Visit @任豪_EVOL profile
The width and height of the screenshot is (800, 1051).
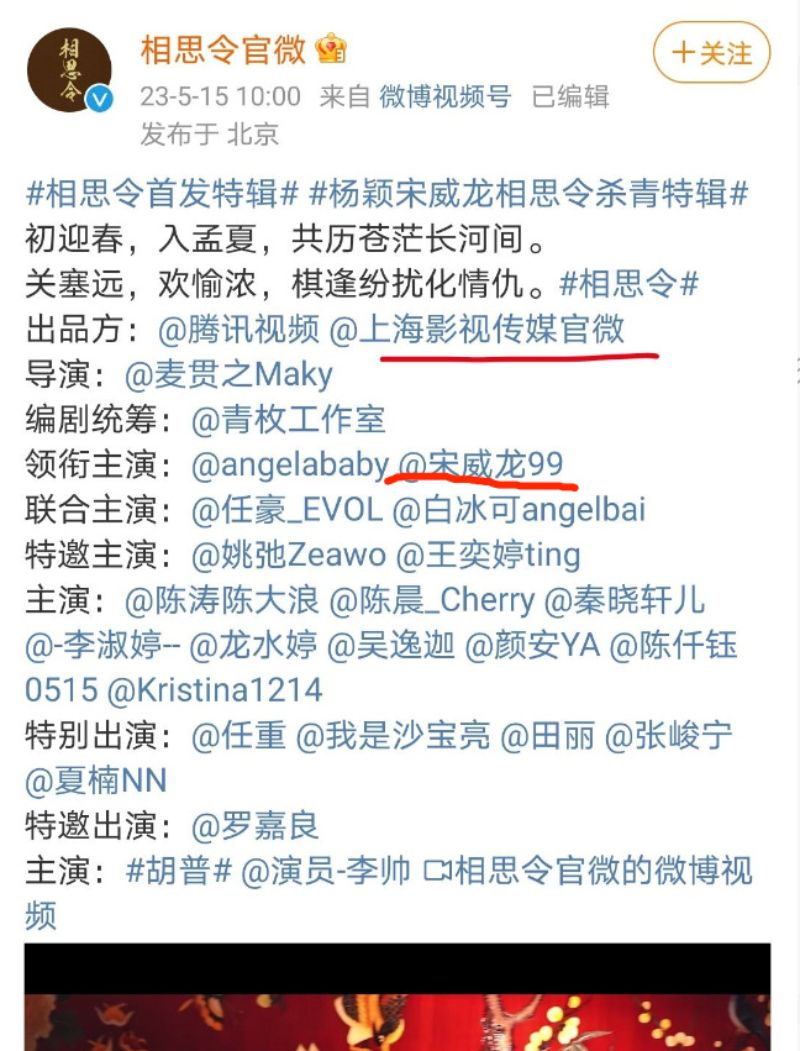pyautogui.click(x=287, y=509)
